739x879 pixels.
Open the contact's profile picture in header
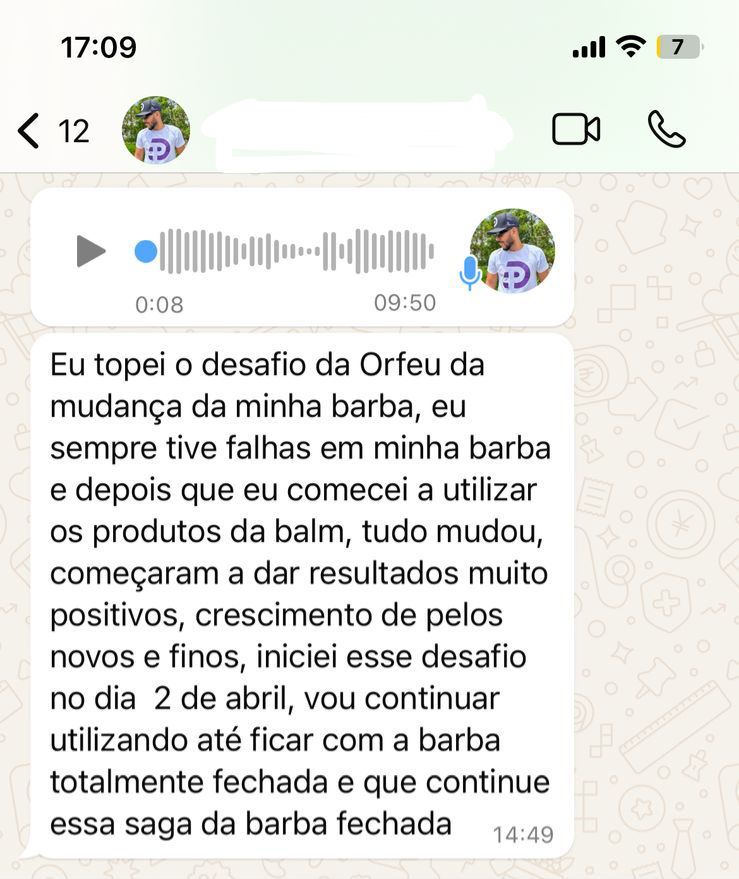tap(155, 130)
